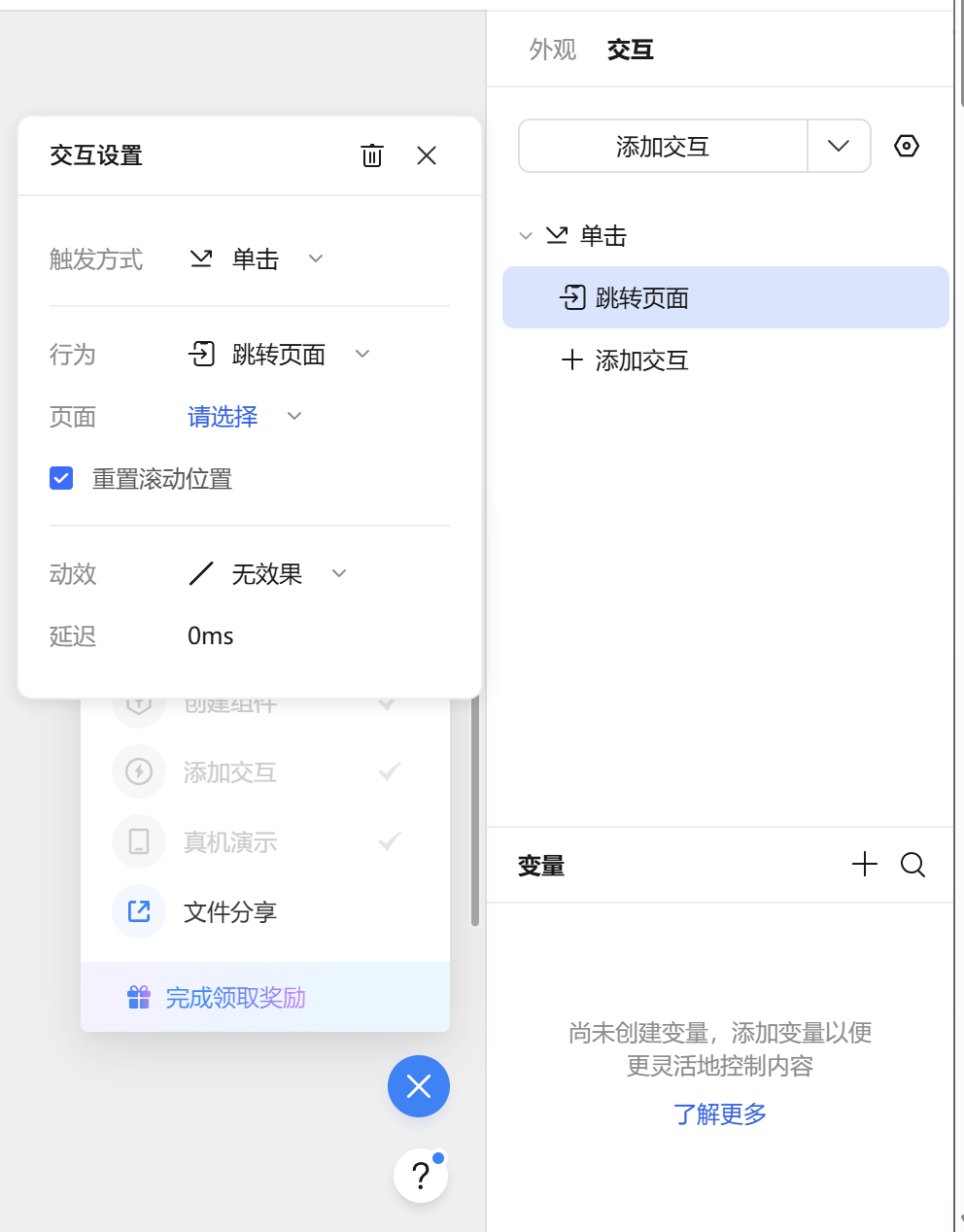
Task: Open the hexagon settings icon
Action: (x=907, y=147)
